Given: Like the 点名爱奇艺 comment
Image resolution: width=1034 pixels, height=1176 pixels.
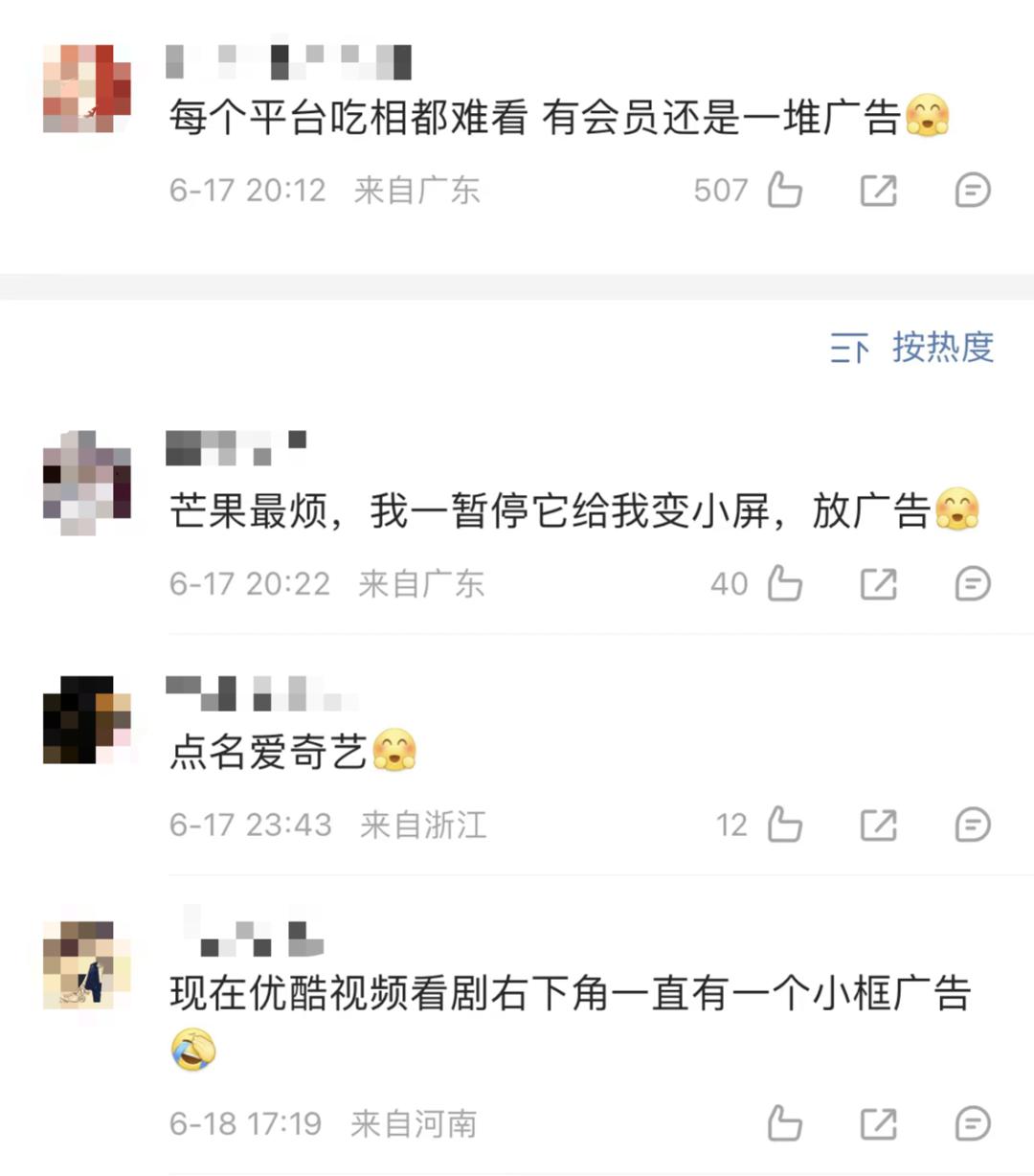Looking at the screenshot, I should (x=784, y=824).
